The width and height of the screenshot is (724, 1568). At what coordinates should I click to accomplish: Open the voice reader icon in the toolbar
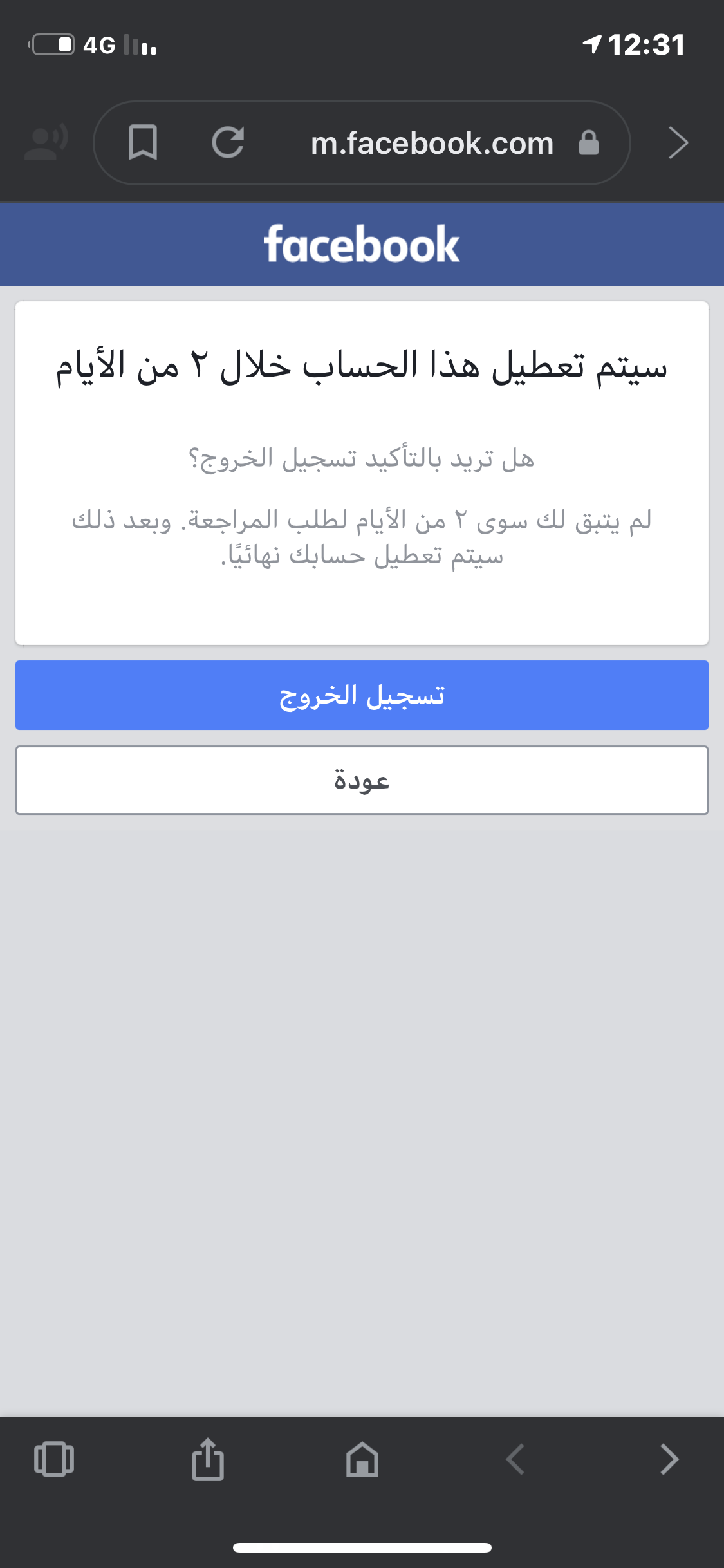46,143
